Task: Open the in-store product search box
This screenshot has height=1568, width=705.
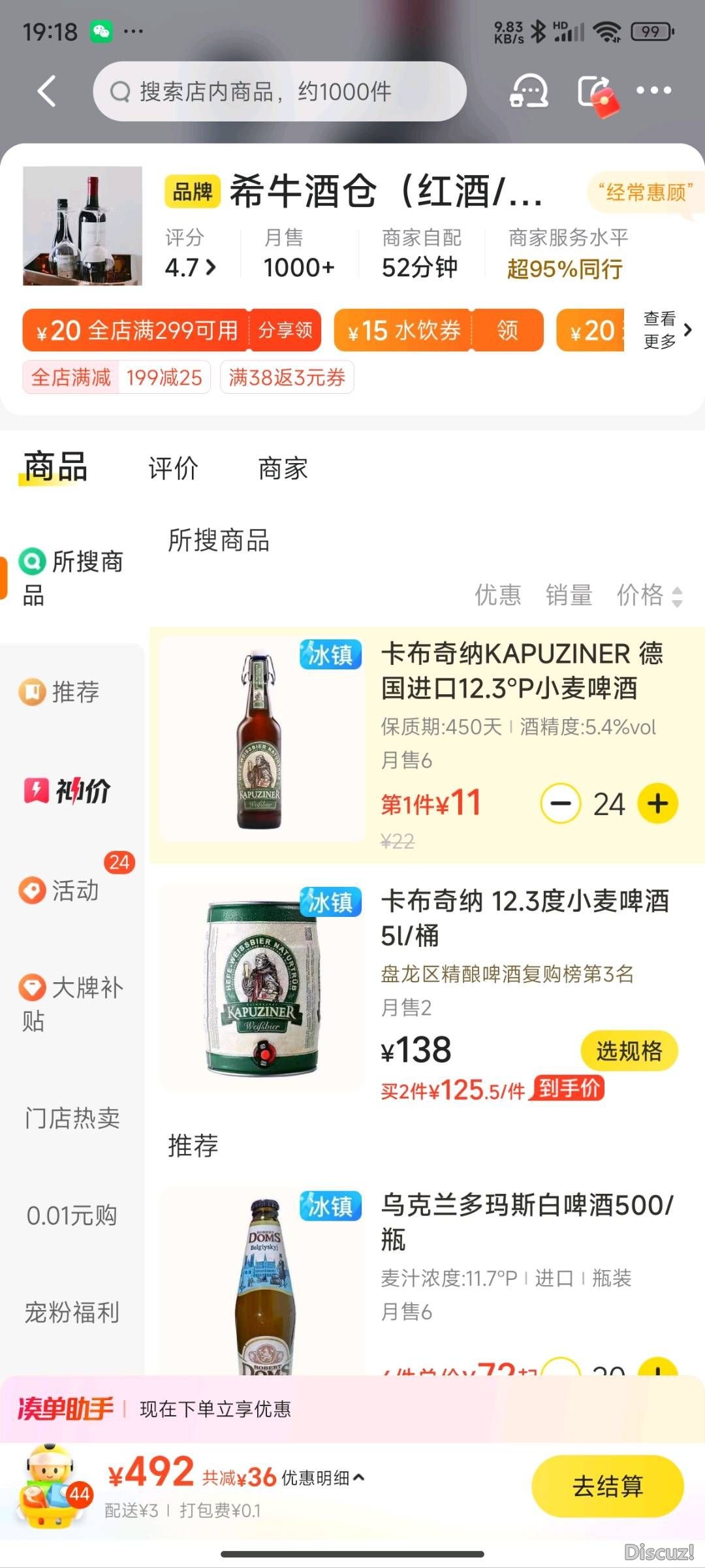Action: coord(279,91)
